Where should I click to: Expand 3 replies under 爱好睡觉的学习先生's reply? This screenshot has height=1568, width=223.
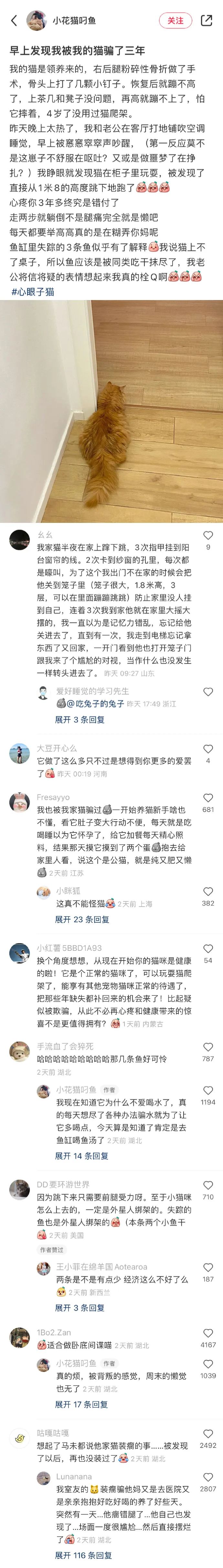(80, 720)
